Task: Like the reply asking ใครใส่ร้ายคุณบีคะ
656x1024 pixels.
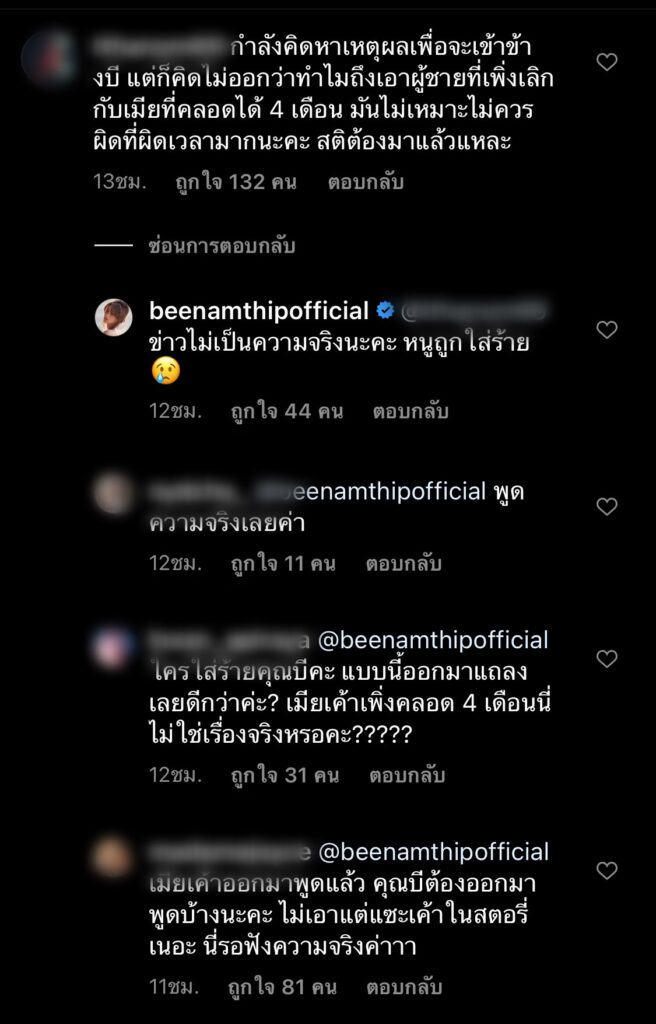Action: point(606,658)
